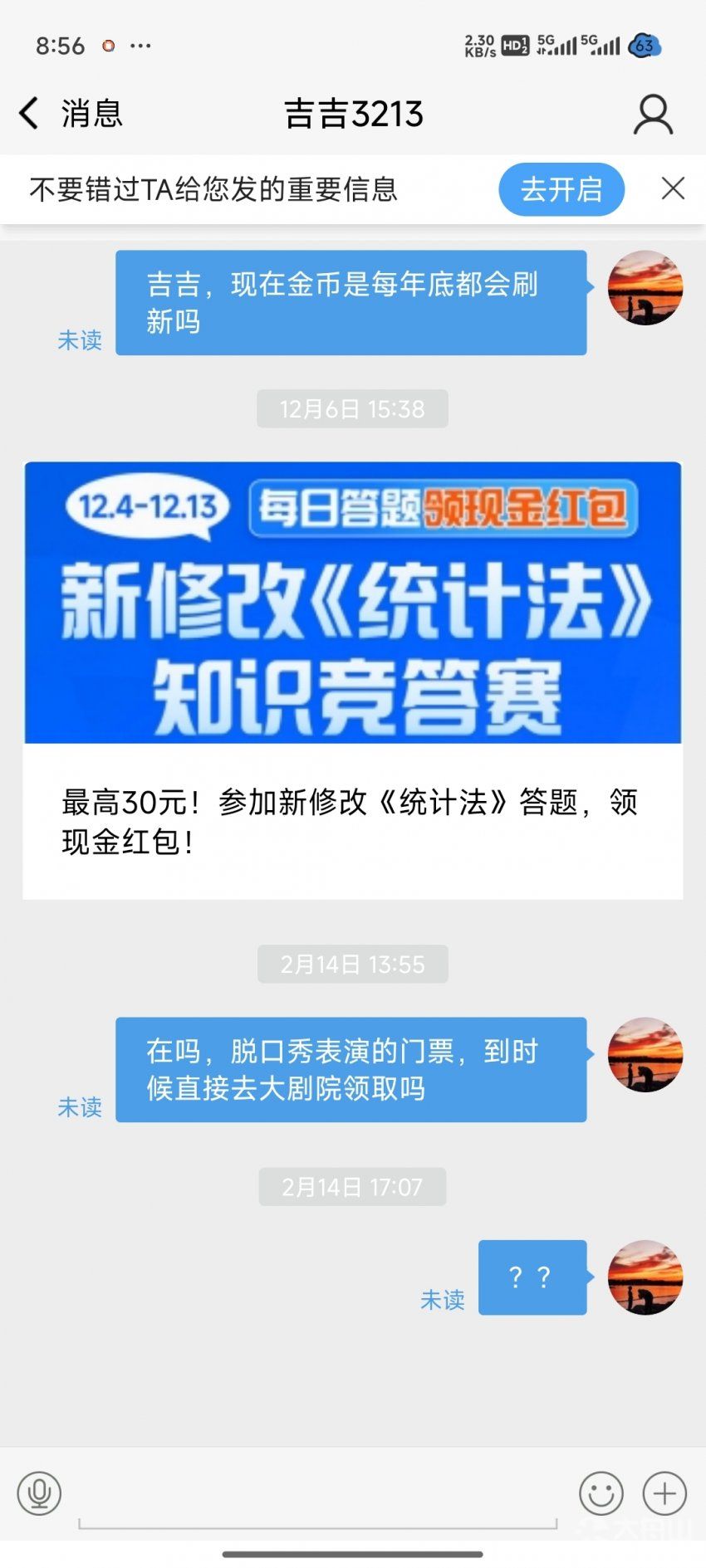Switch to voice input microphone
706x1568 pixels.
[x=39, y=1492]
